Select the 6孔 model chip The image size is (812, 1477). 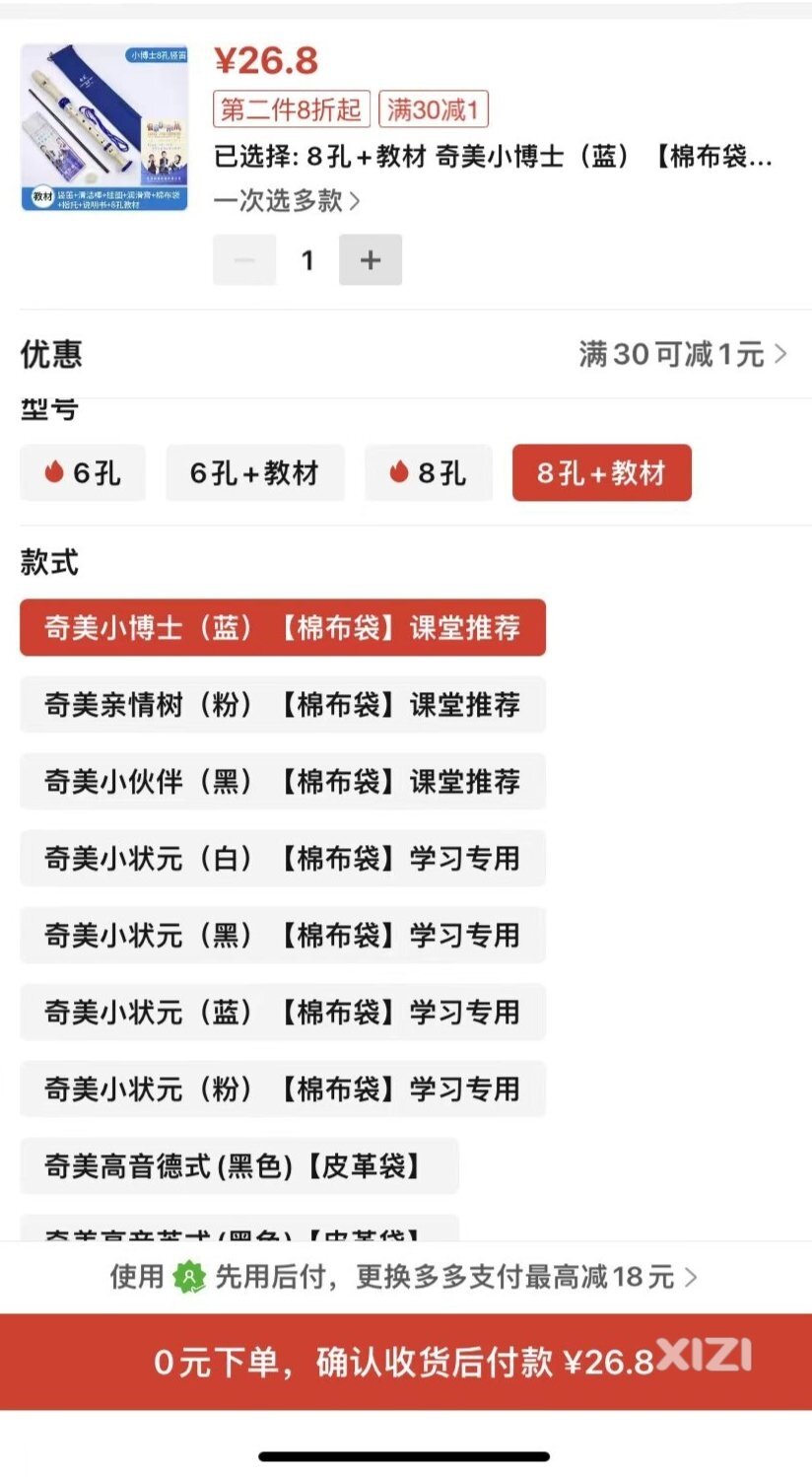83,473
